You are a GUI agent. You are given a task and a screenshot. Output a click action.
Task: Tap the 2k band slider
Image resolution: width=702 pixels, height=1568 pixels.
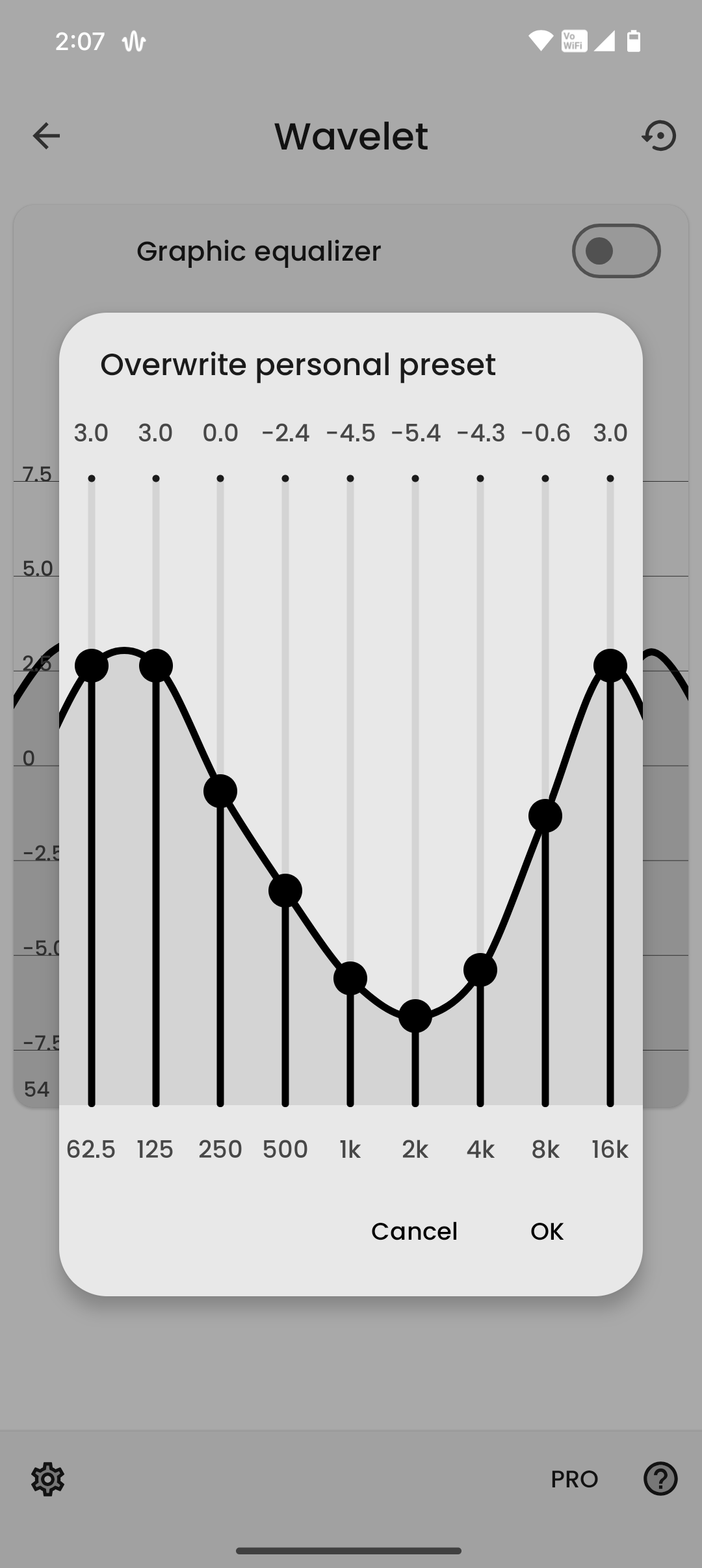tap(415, 1016)
